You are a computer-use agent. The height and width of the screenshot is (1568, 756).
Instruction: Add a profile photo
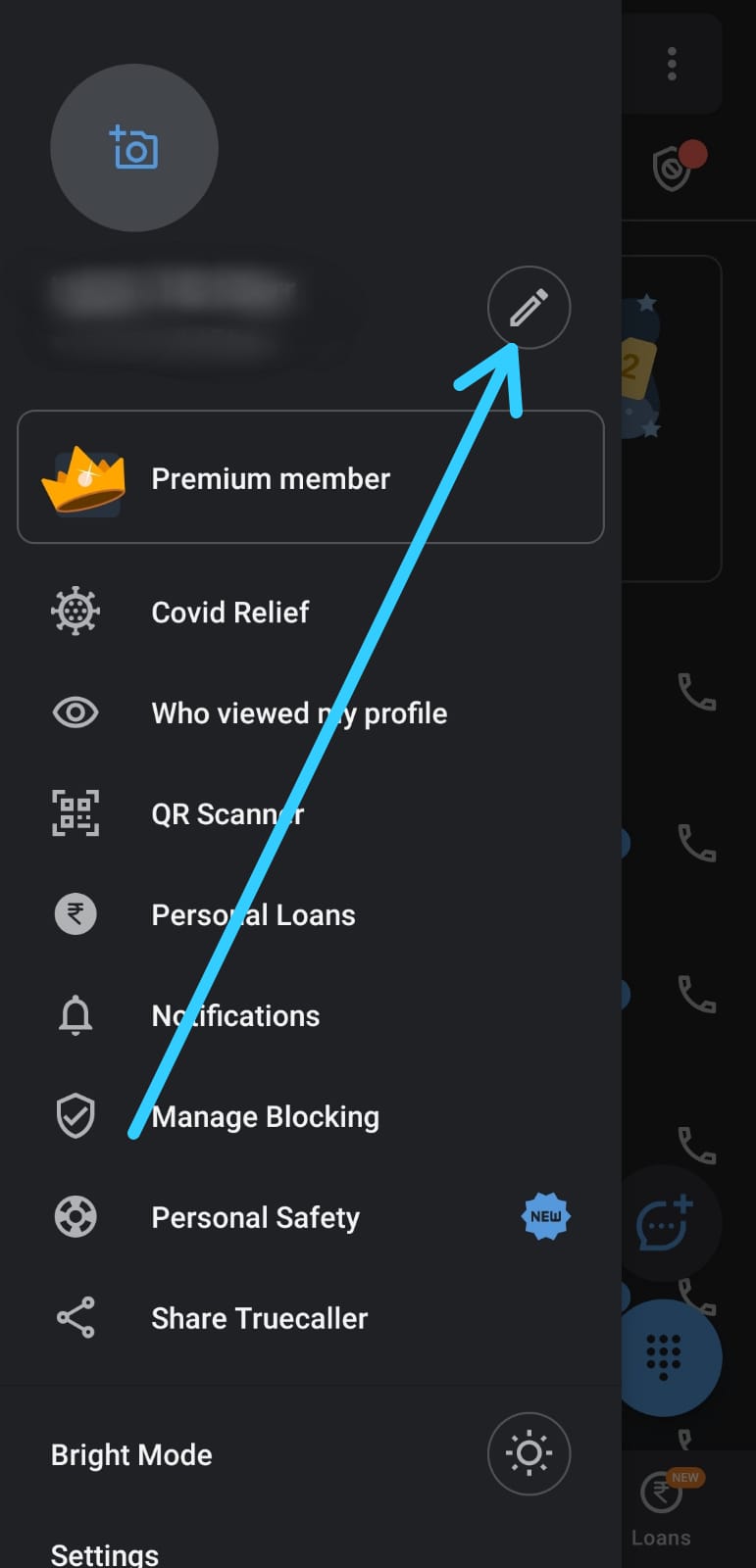134,148
